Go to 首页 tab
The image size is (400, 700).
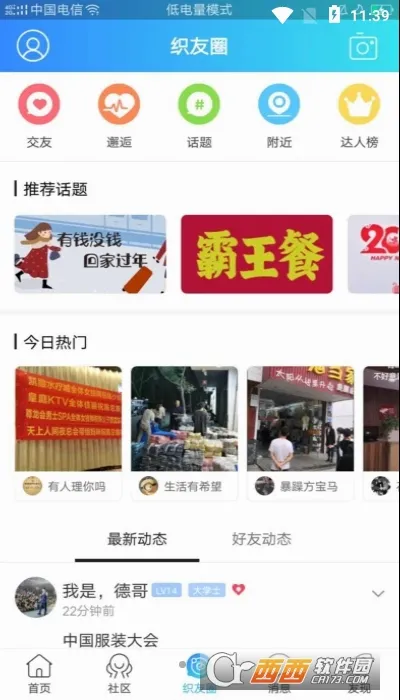(40, 674)
